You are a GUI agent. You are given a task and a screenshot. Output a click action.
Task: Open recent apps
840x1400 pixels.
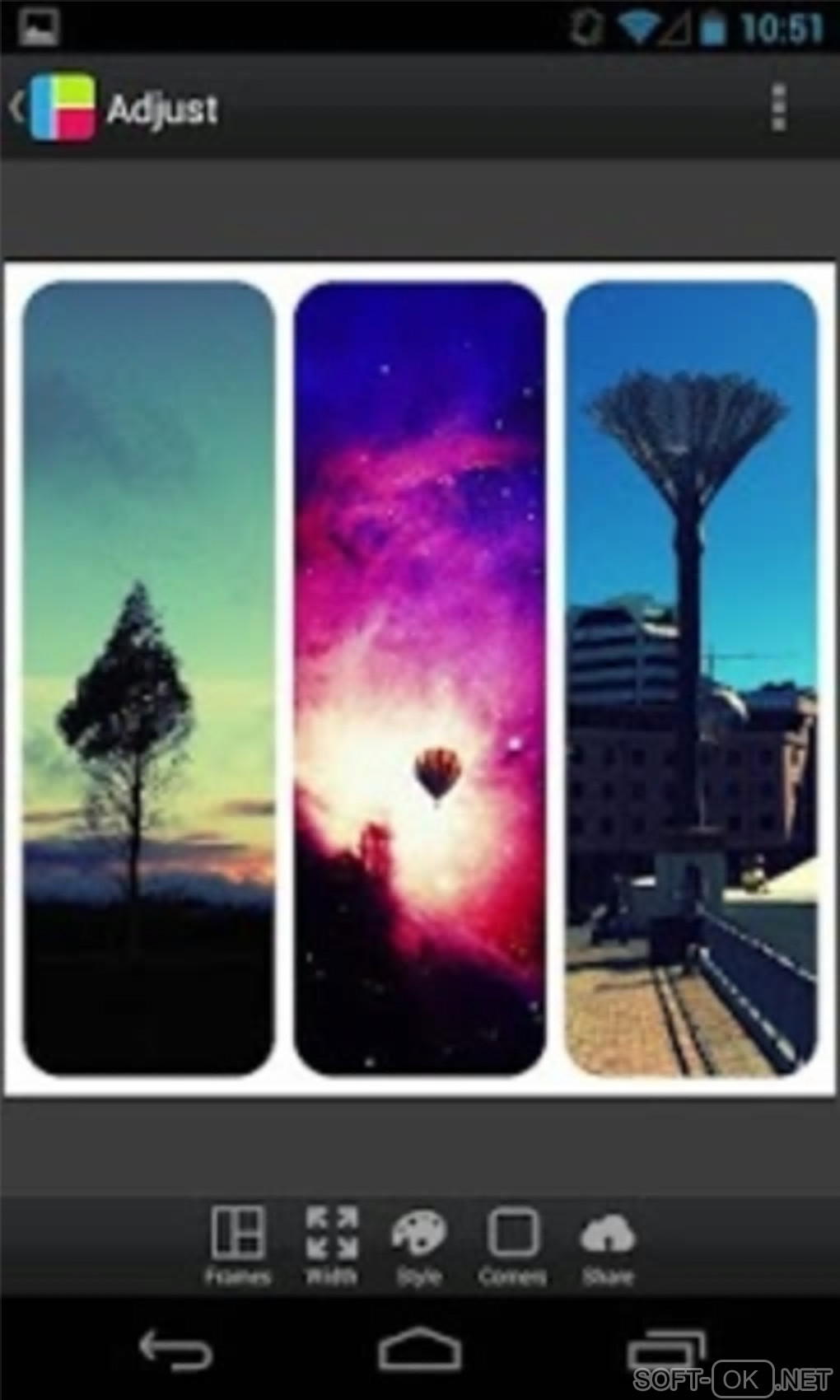pyautogui.click(x=665, y=1349)
